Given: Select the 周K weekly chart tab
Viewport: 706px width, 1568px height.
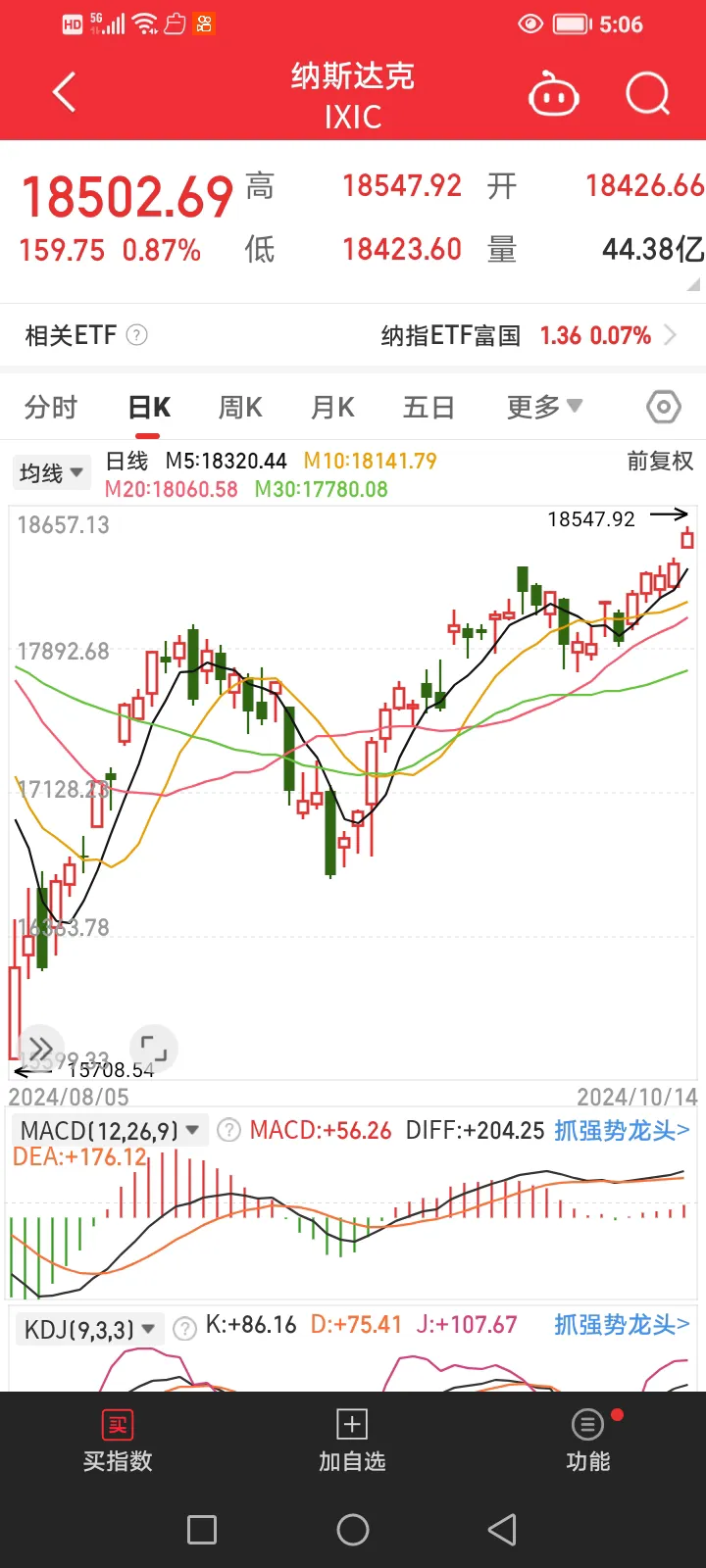Looking at the screenshot, I should pos(238,407).
